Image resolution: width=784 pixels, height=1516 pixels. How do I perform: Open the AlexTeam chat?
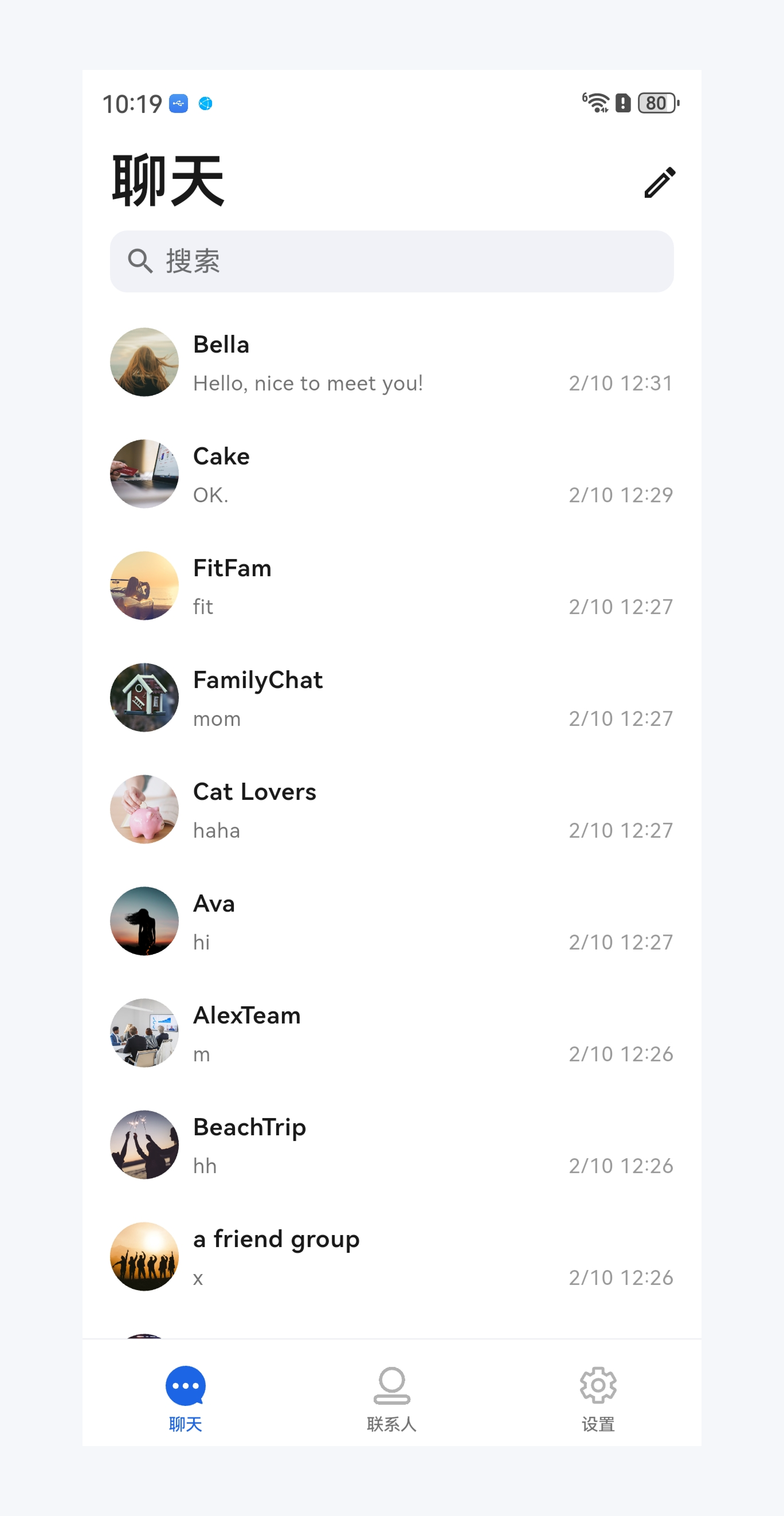coord(392,1034)
